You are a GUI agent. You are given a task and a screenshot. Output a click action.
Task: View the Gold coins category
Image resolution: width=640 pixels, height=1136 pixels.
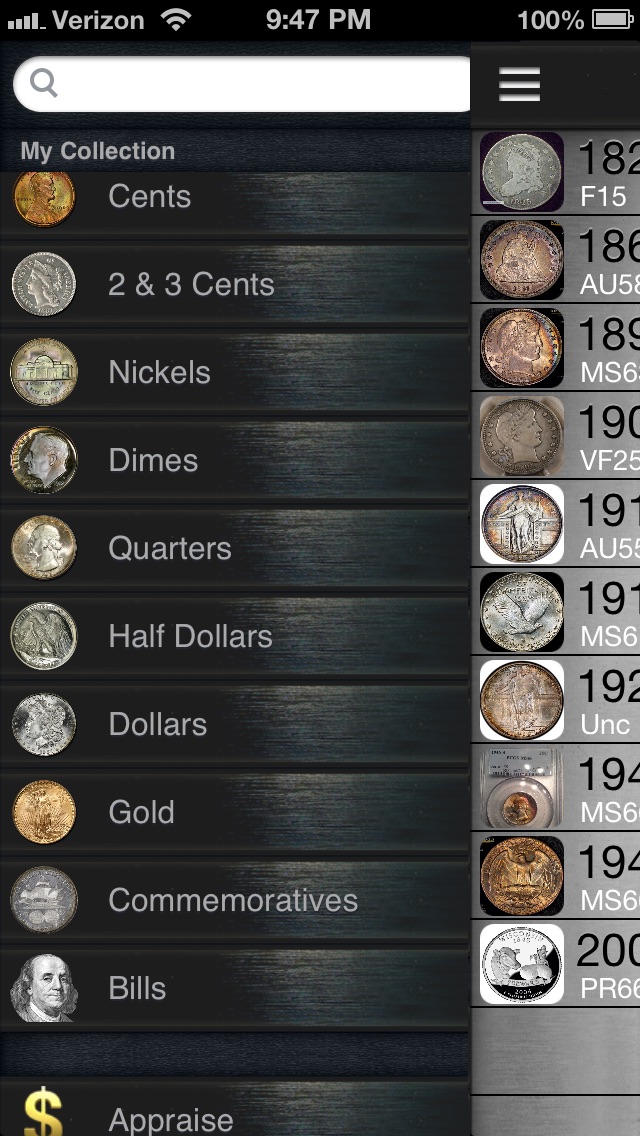click(235, 813)
